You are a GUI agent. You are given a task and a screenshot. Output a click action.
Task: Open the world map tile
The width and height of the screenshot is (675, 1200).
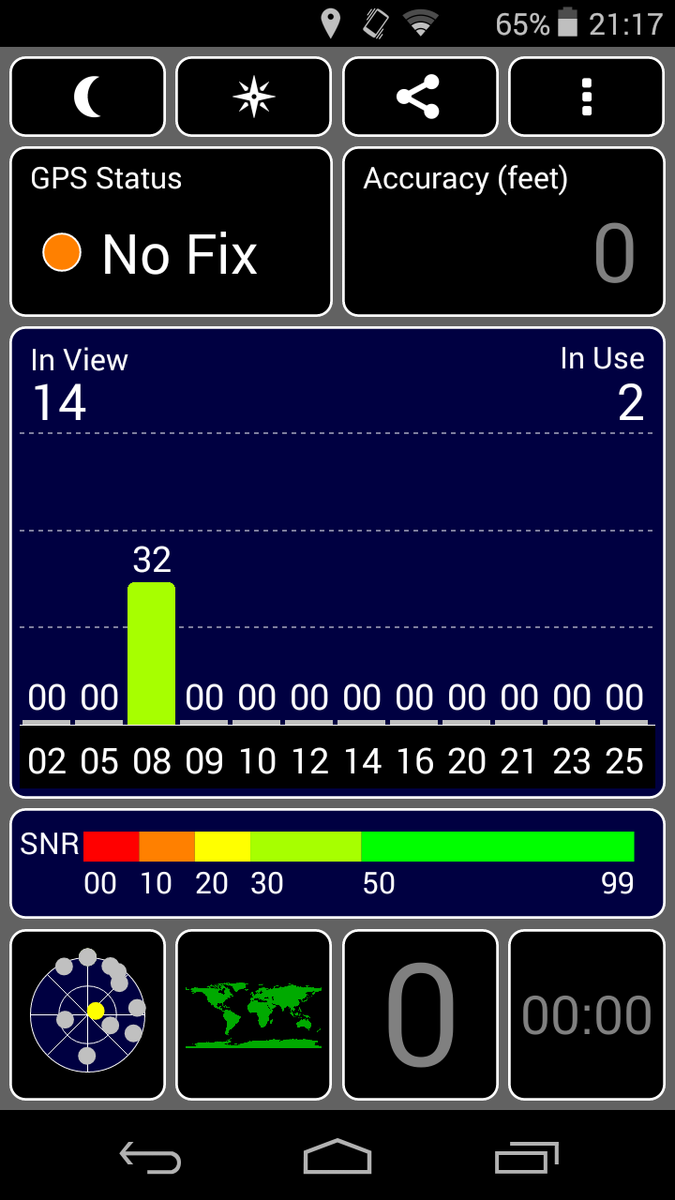pyautogui.click(x=253, y=1015)
